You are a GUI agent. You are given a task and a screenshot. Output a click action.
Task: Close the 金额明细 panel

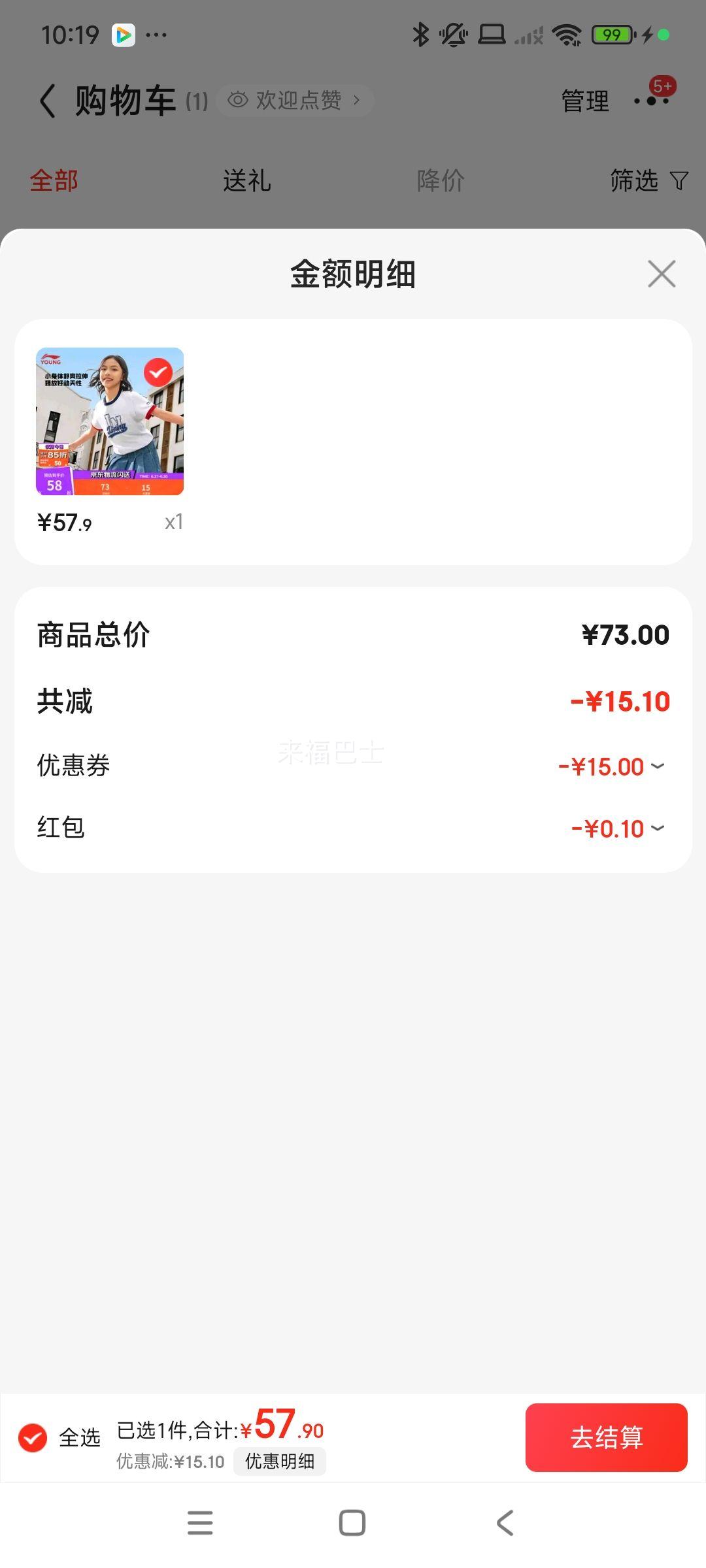[x=662, y=274]
